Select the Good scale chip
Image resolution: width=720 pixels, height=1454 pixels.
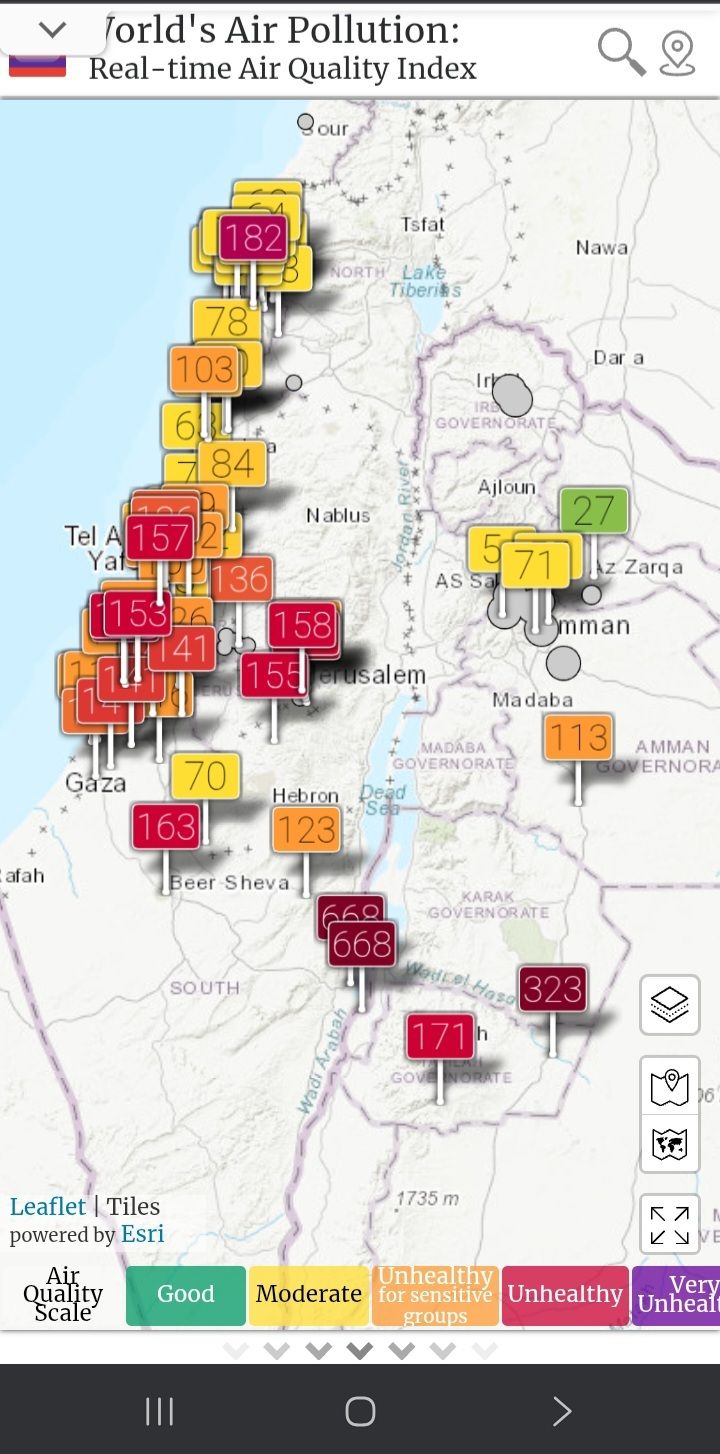click(186, 1295)
